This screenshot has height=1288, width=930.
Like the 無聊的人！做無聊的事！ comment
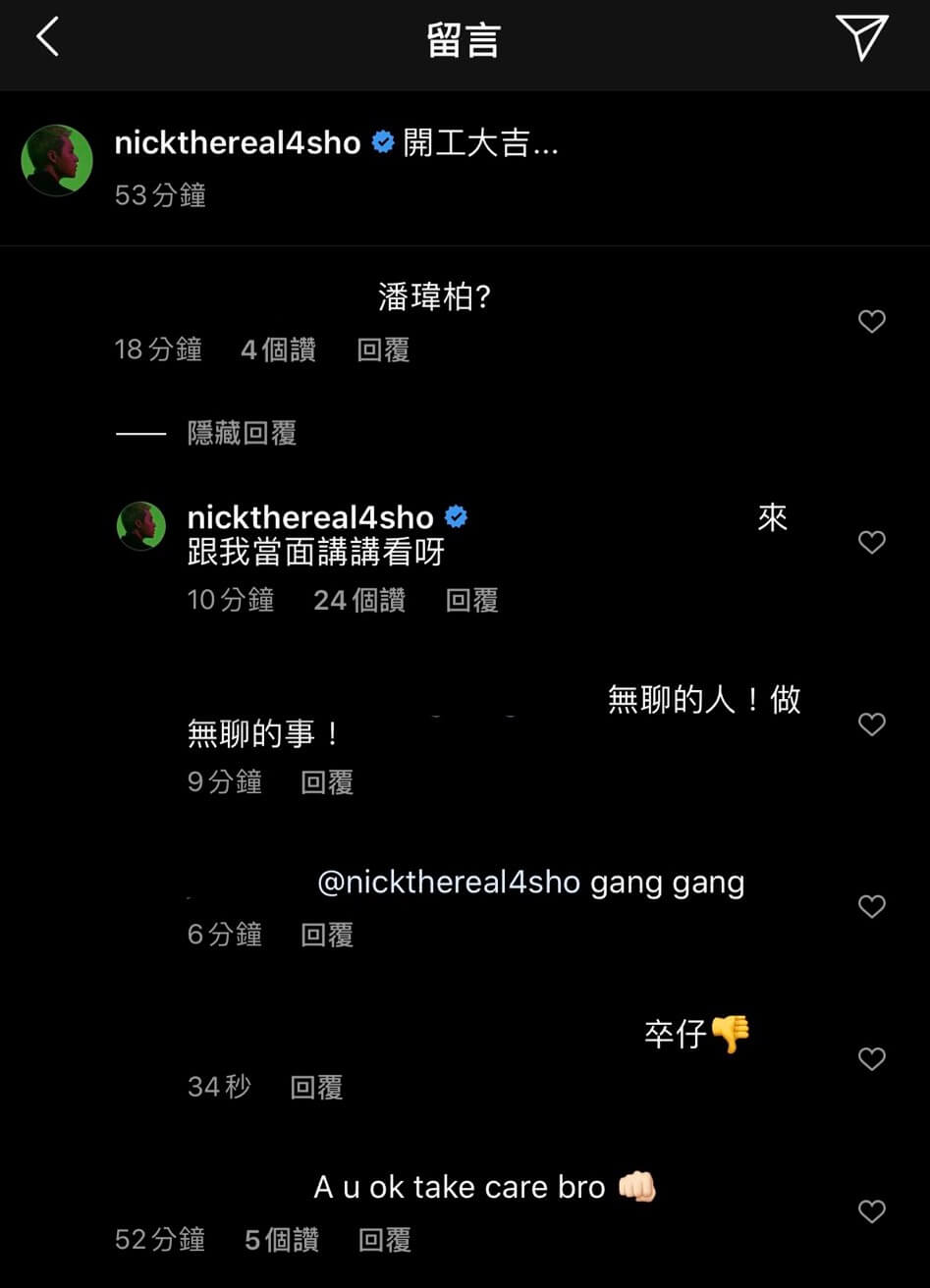point(871,724)
